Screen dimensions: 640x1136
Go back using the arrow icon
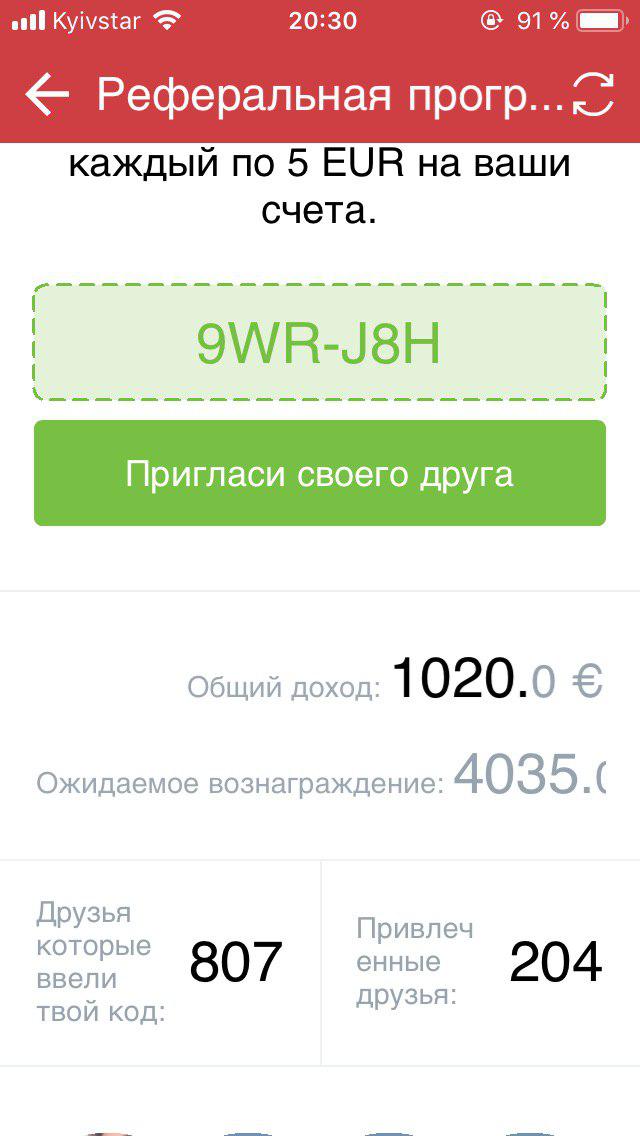coord(47,95)
